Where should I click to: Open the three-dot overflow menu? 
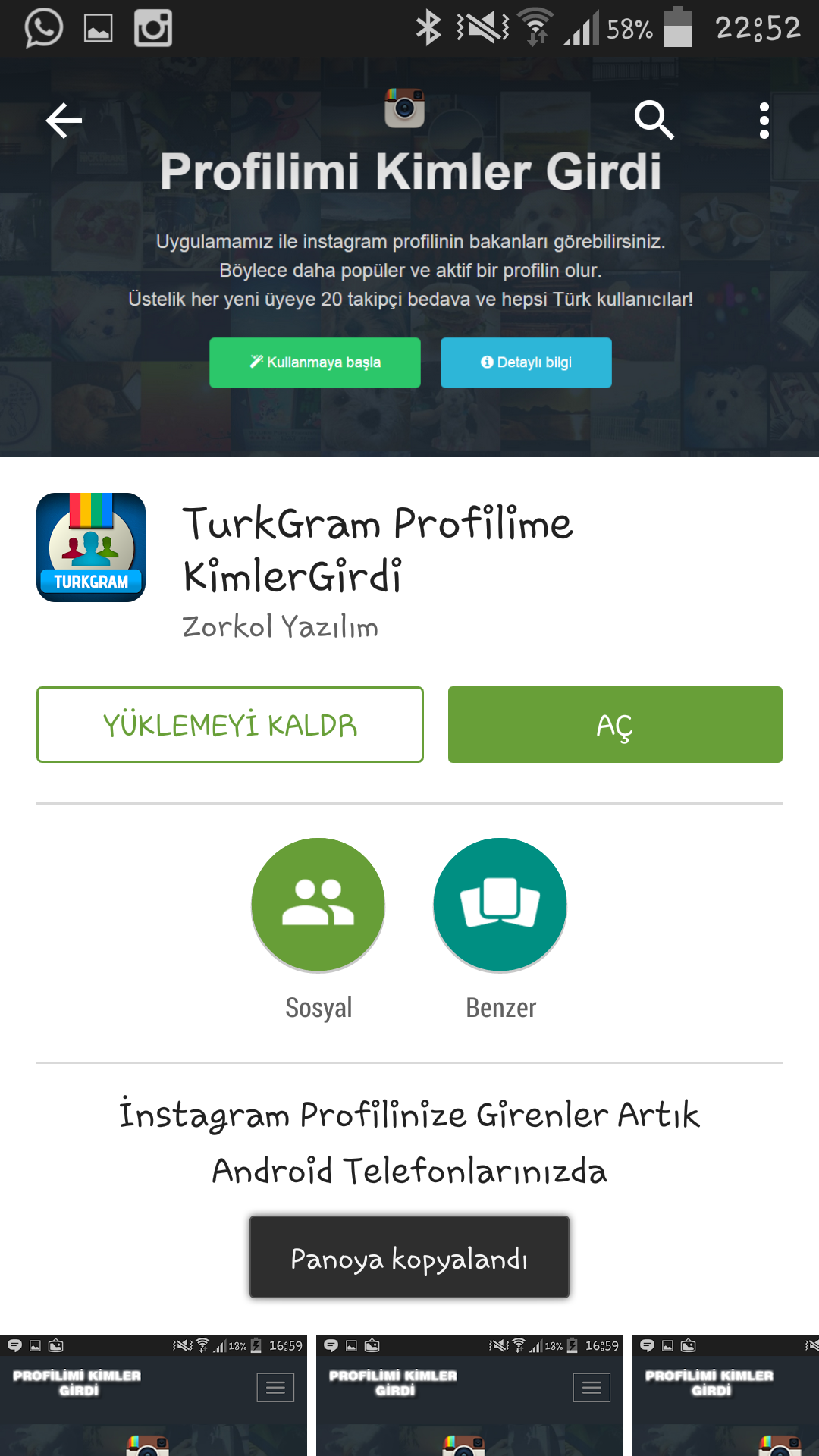(x=764, y=121)
